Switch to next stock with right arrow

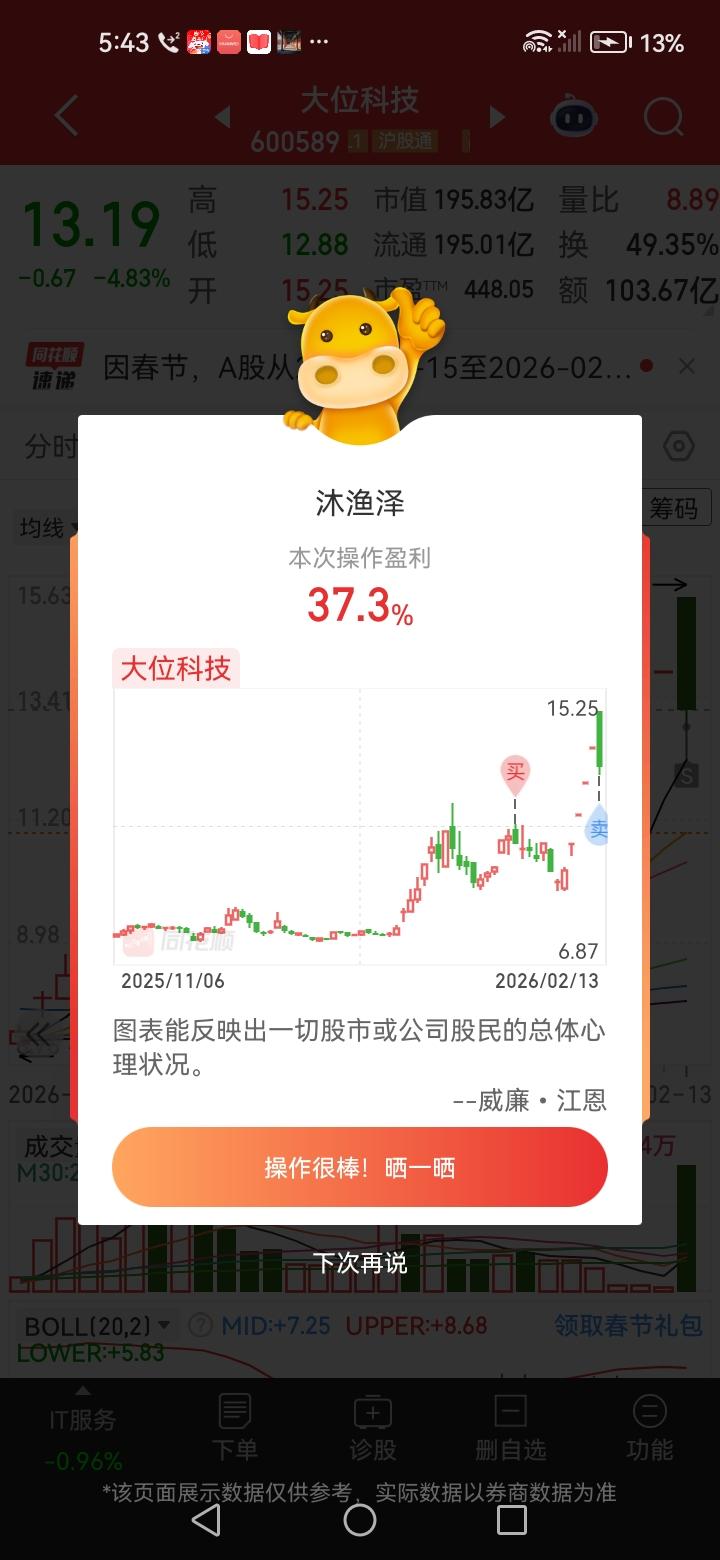[x=497, y=116]
